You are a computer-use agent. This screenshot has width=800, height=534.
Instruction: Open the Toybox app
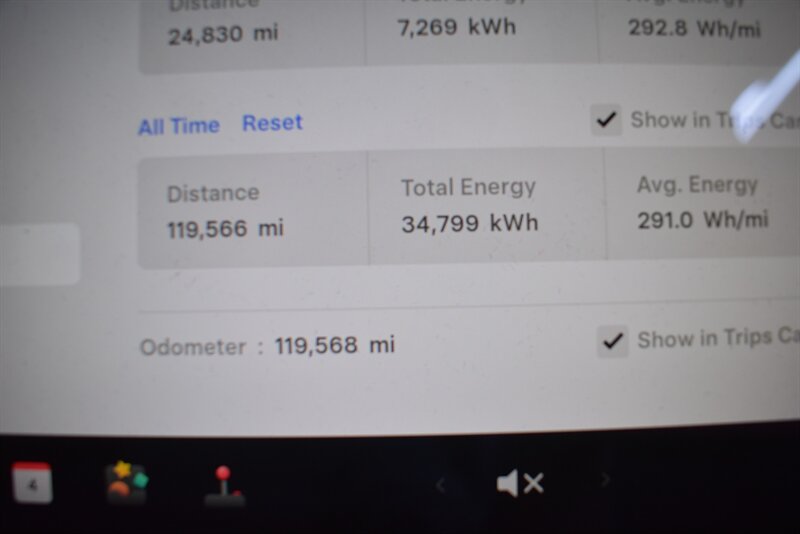[127, 483]
